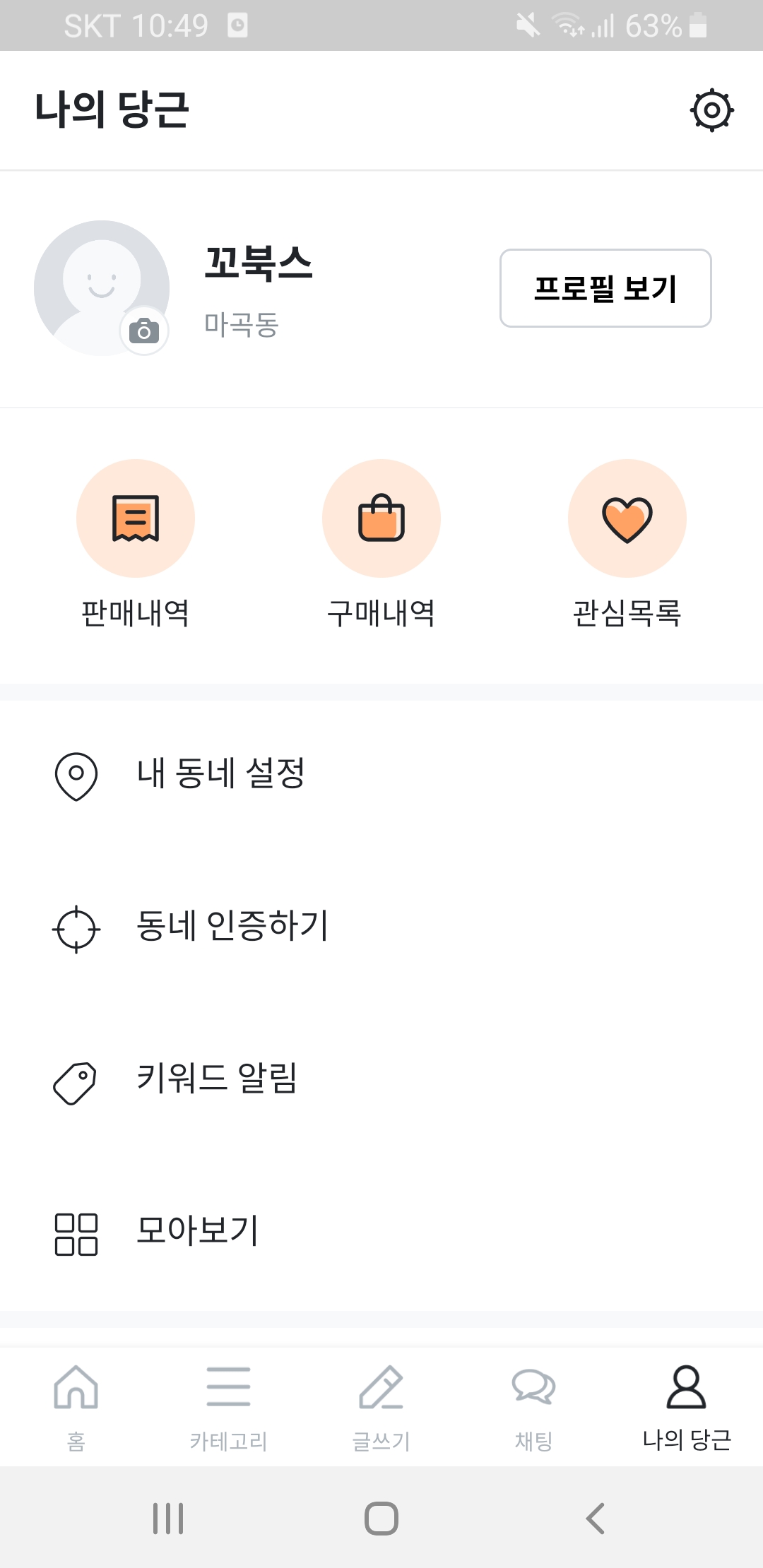Select 동네 인증하기
The width and height of the screenshot is (763, 1568).
pos(381,927)
